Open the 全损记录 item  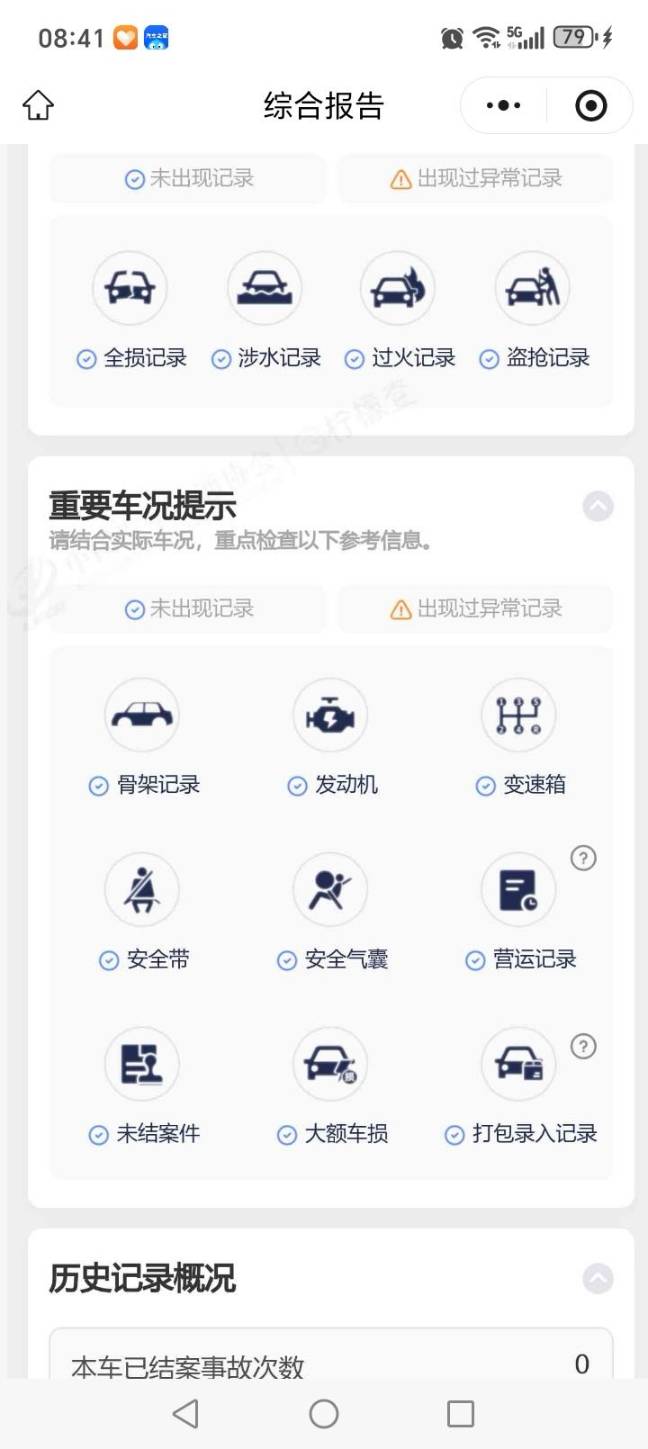[x=130, y=311]
